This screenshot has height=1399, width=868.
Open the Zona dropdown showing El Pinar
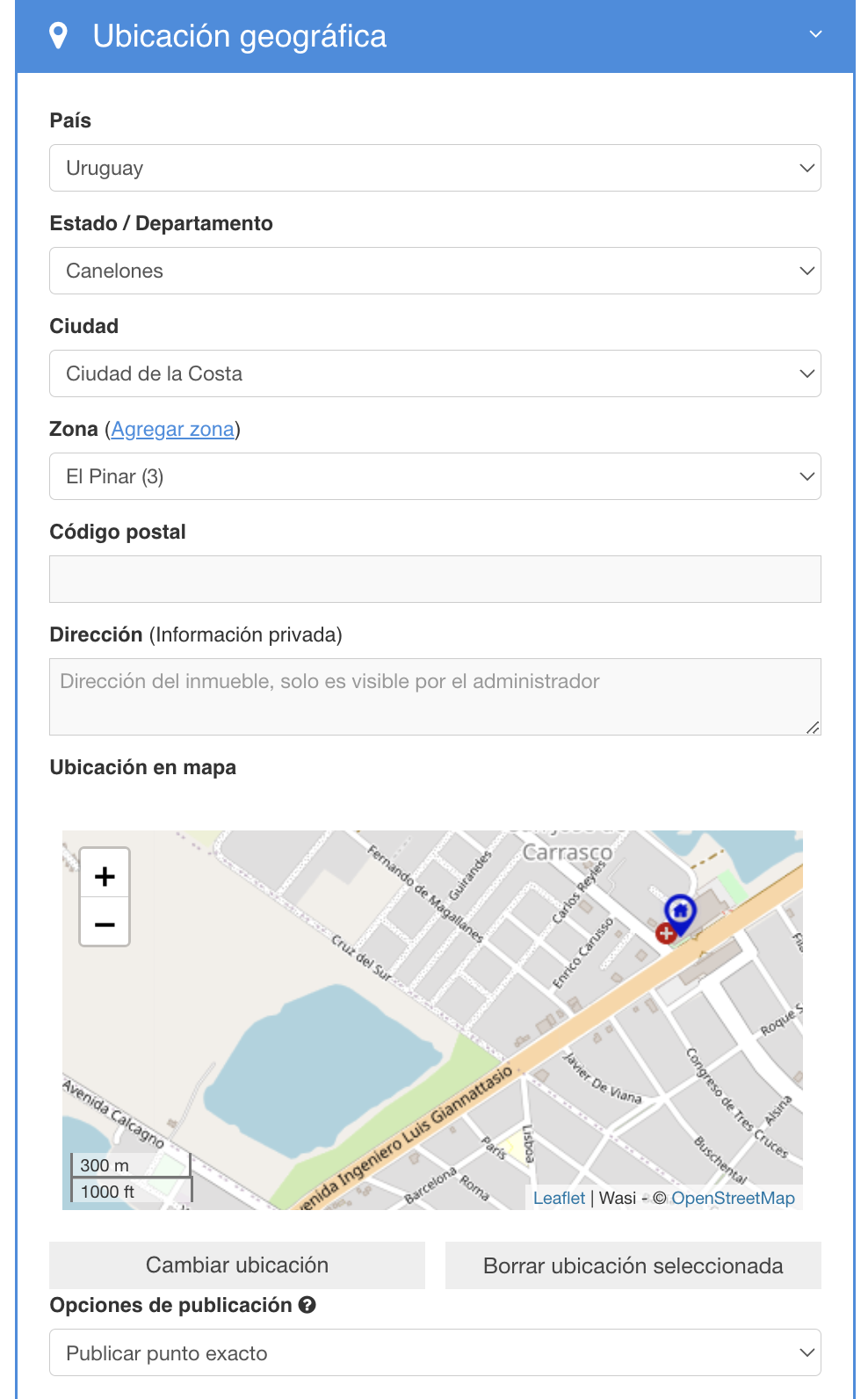click(x=435, y=476)
